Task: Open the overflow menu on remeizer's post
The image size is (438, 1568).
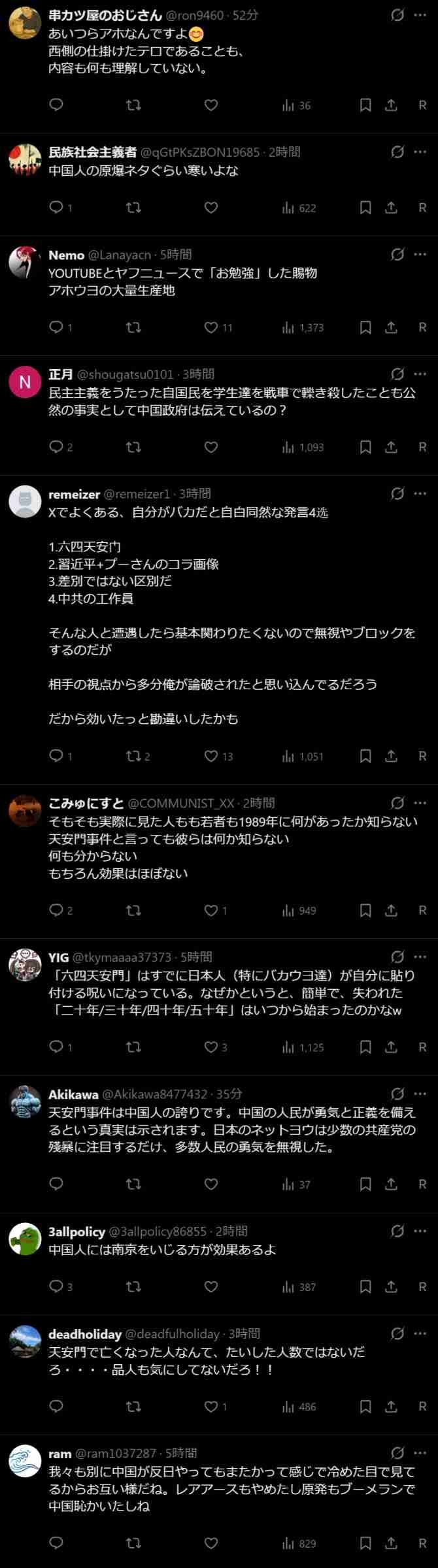Action: click(420, 493)
